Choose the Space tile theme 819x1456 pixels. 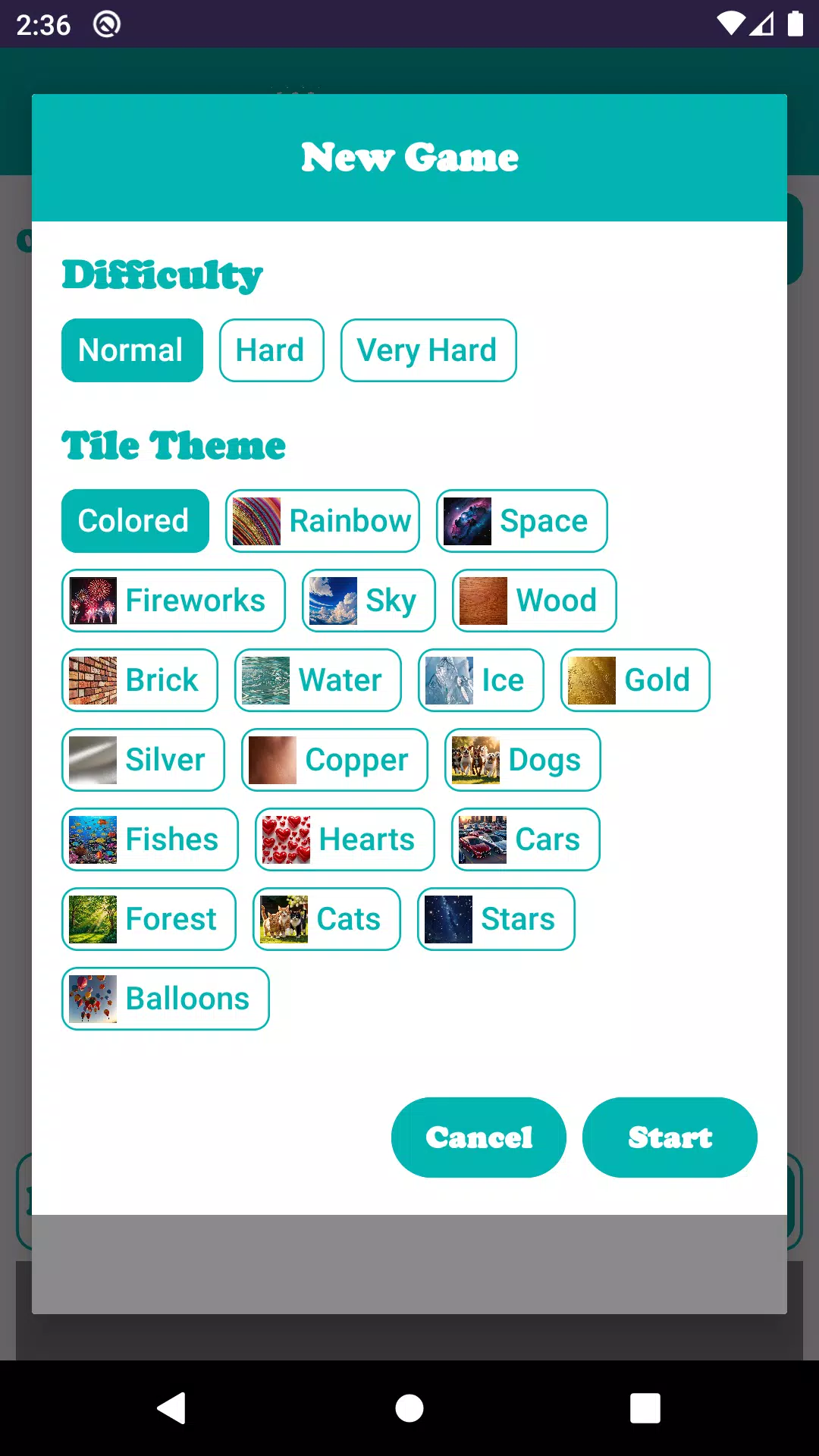pos(522,521)
